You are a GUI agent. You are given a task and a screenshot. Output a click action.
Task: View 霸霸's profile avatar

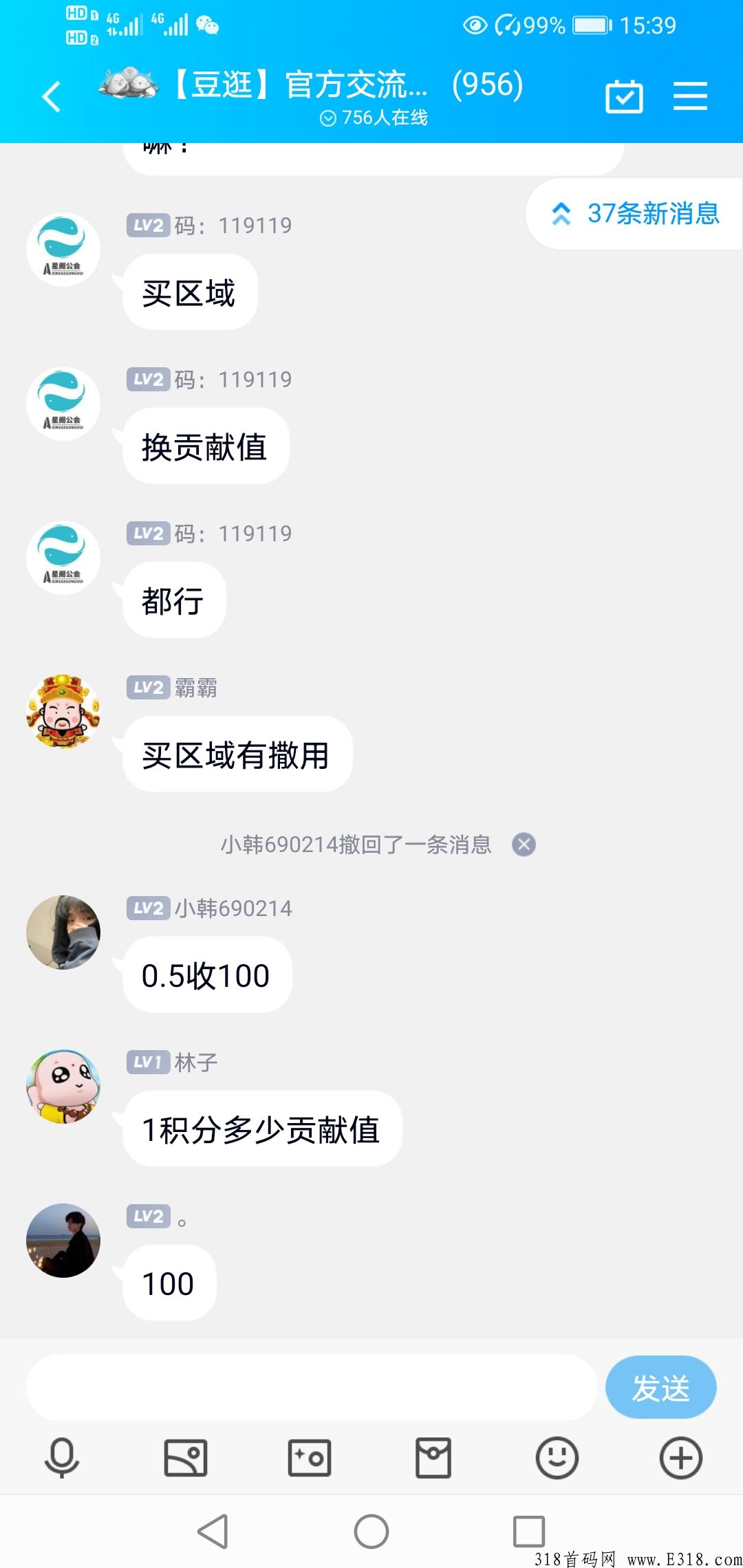(63, 711)
